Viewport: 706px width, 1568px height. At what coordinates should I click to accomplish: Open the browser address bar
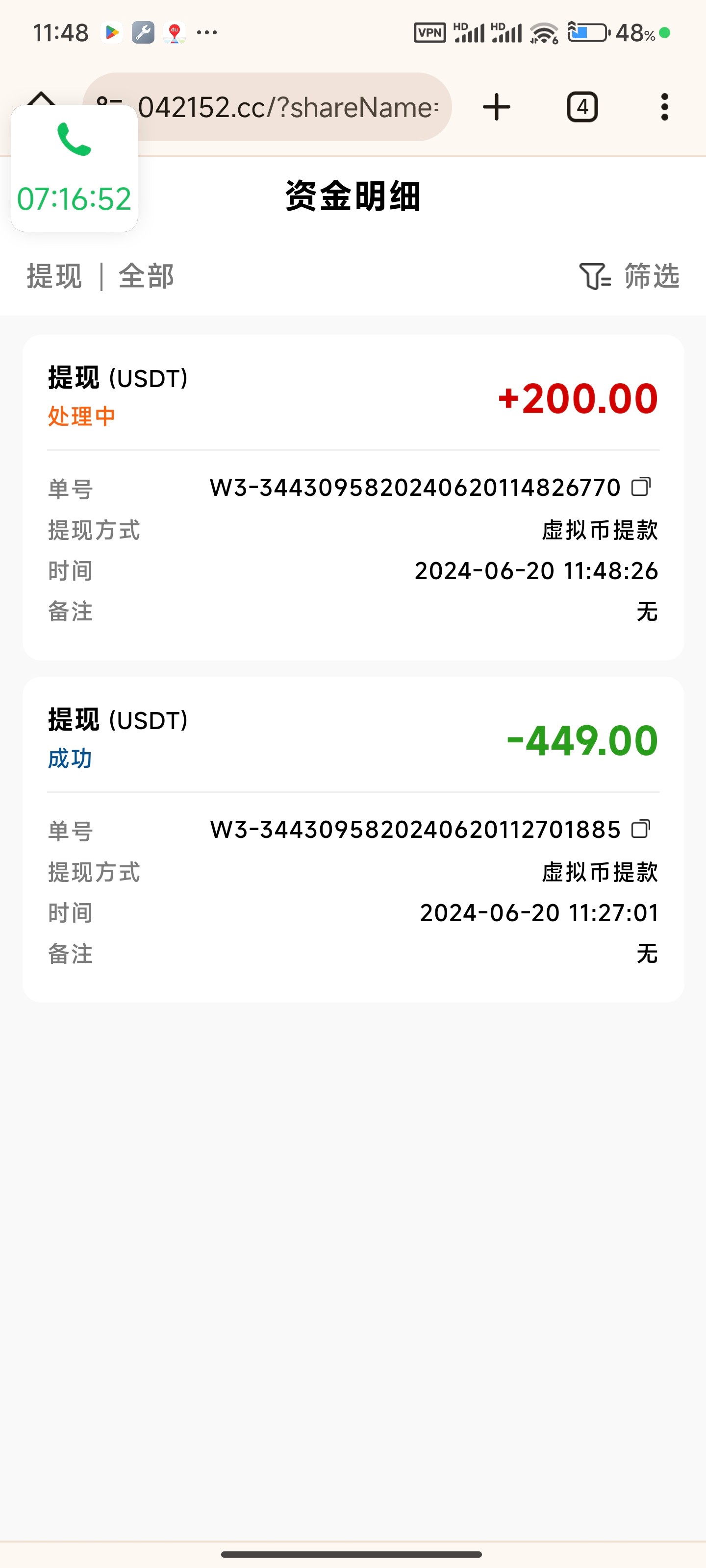(286, 107)
